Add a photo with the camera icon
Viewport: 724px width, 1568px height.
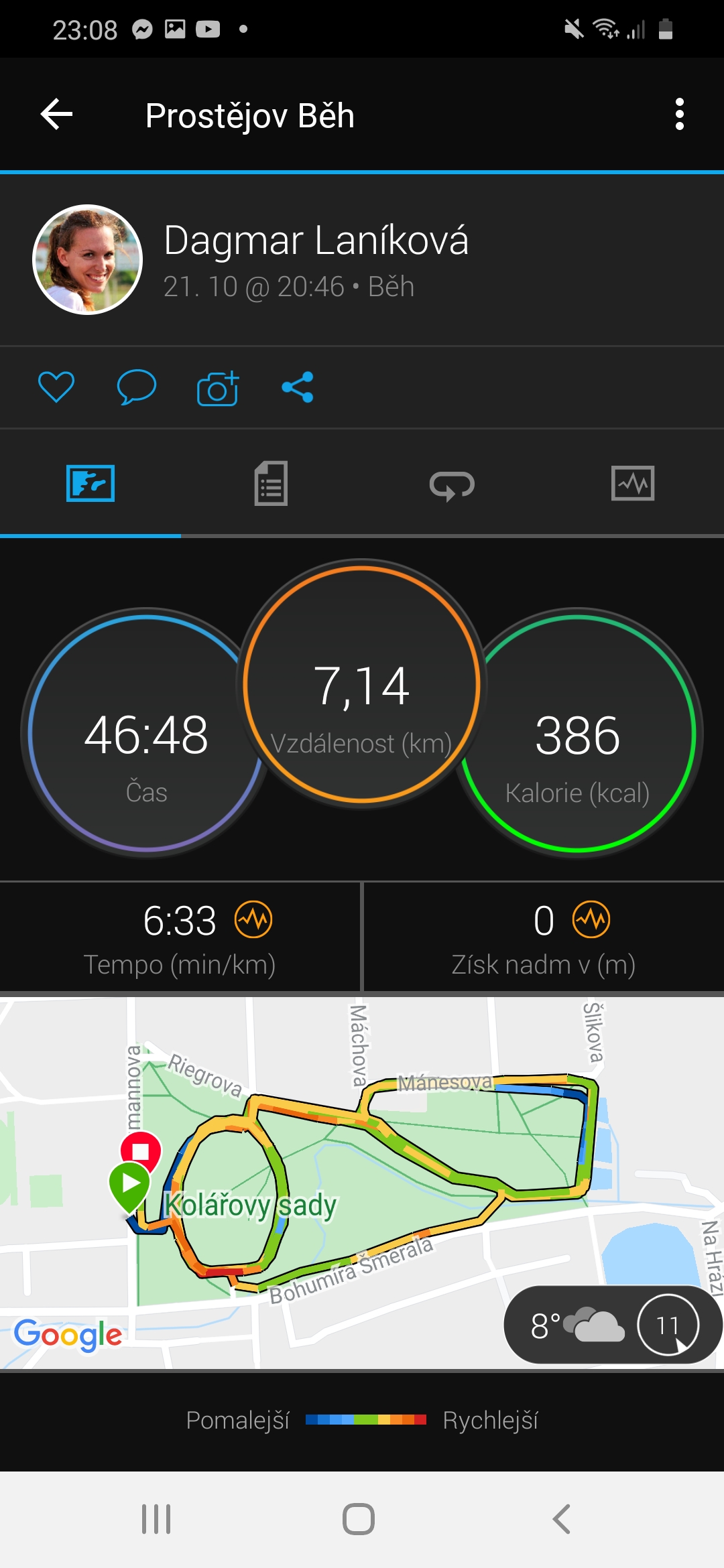218,388
